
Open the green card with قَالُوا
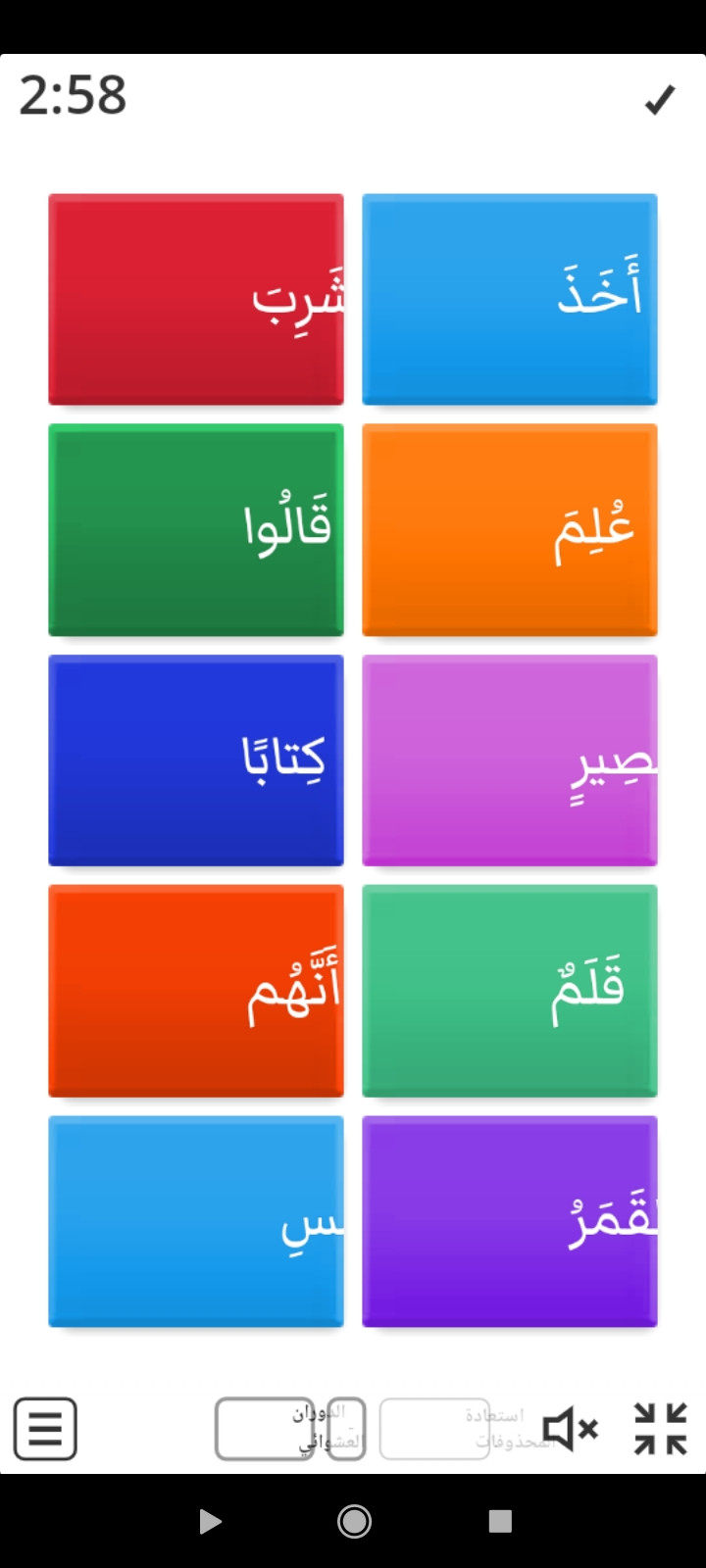pos(196,530)
